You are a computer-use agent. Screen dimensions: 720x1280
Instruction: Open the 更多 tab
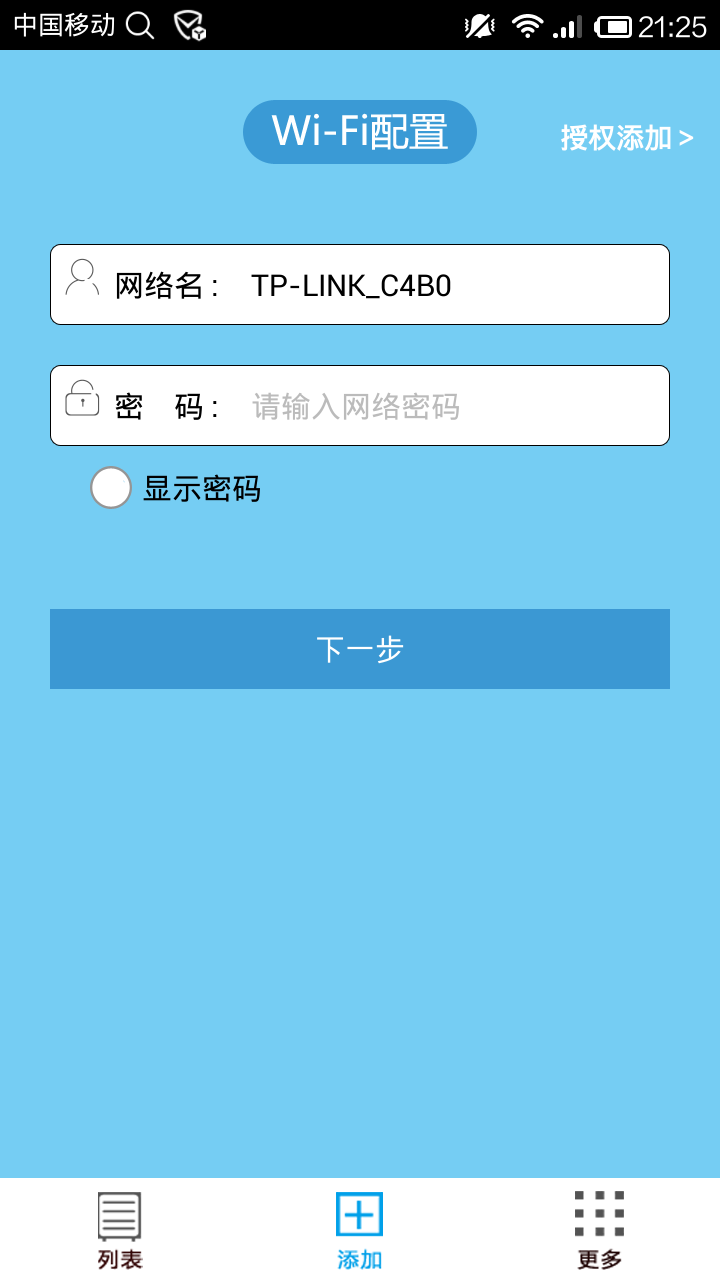[x=600, y=1230]
